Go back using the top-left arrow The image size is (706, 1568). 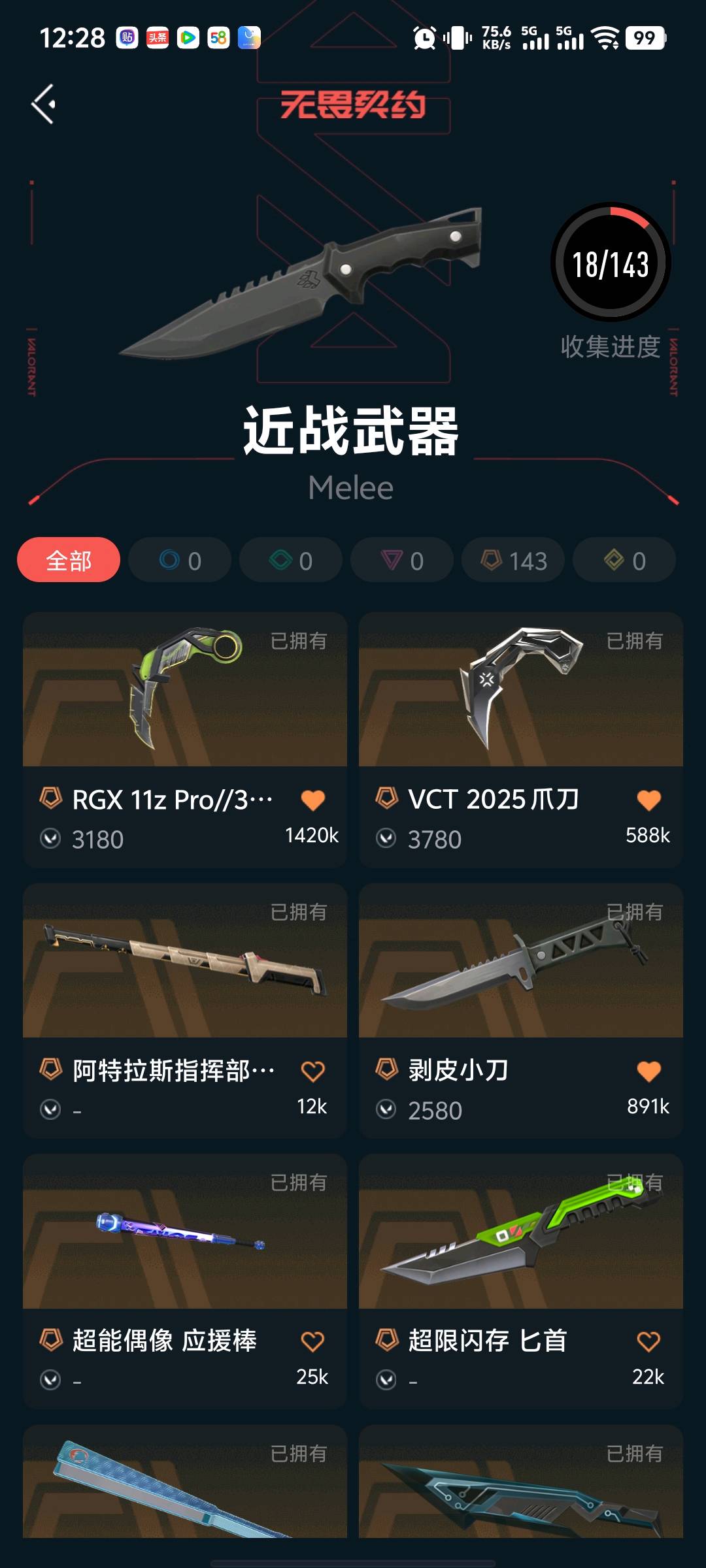click(44, 105)
